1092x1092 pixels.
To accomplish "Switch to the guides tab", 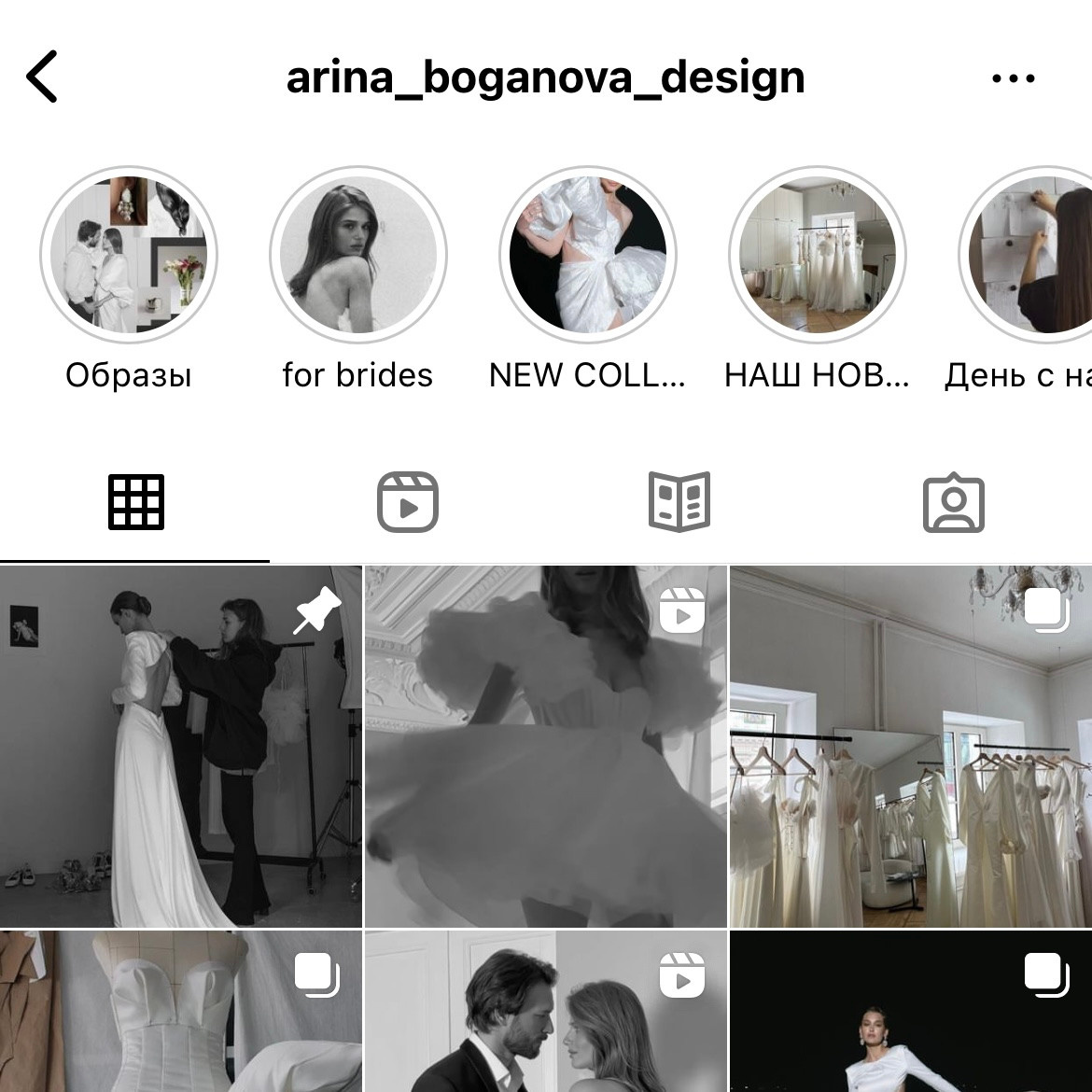I will click(679, 502).
